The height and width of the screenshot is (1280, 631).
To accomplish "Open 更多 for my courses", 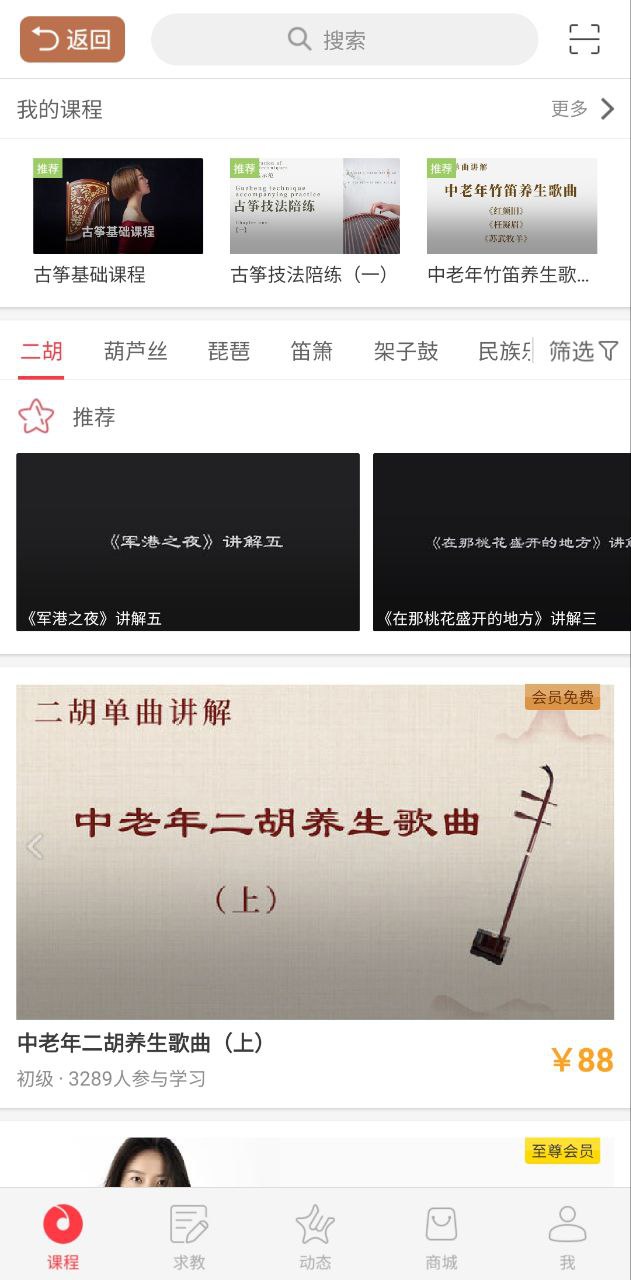I will 583,109.
